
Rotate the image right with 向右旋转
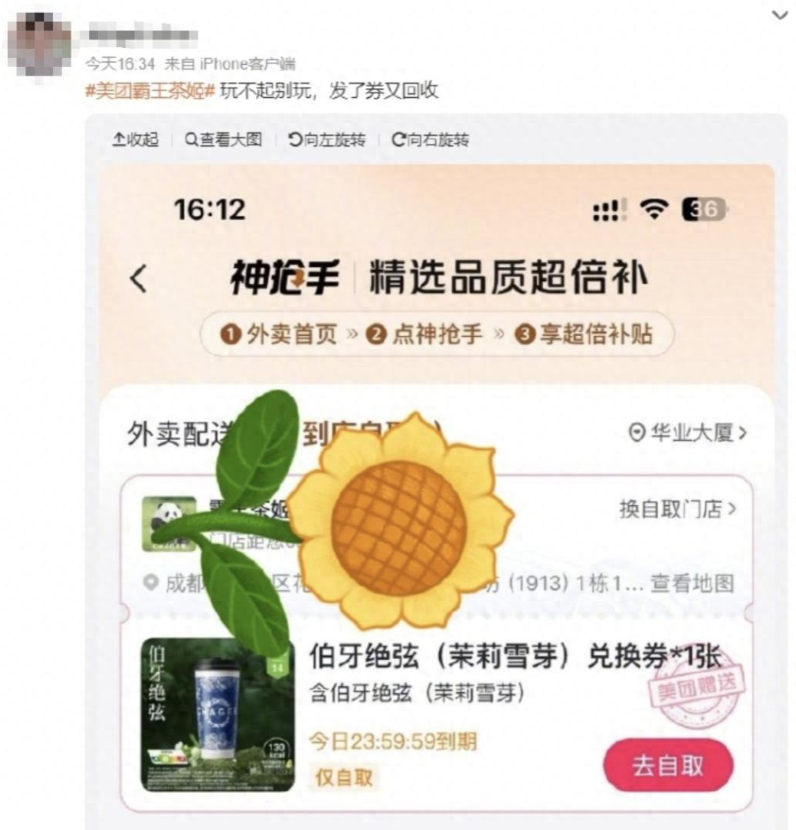click(x=431, y=140)
